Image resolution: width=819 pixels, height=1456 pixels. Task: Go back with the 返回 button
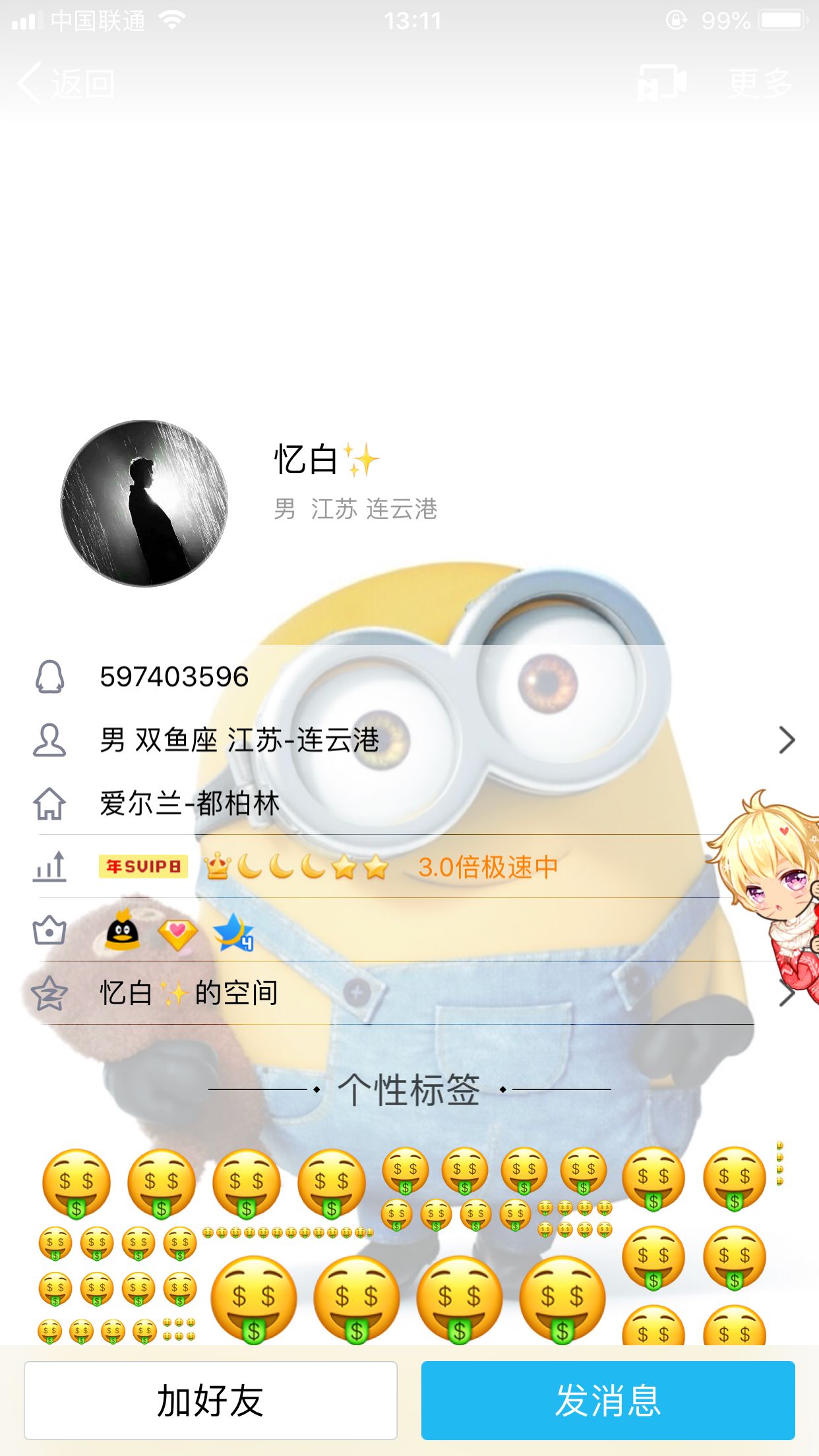tap(66, 84)
